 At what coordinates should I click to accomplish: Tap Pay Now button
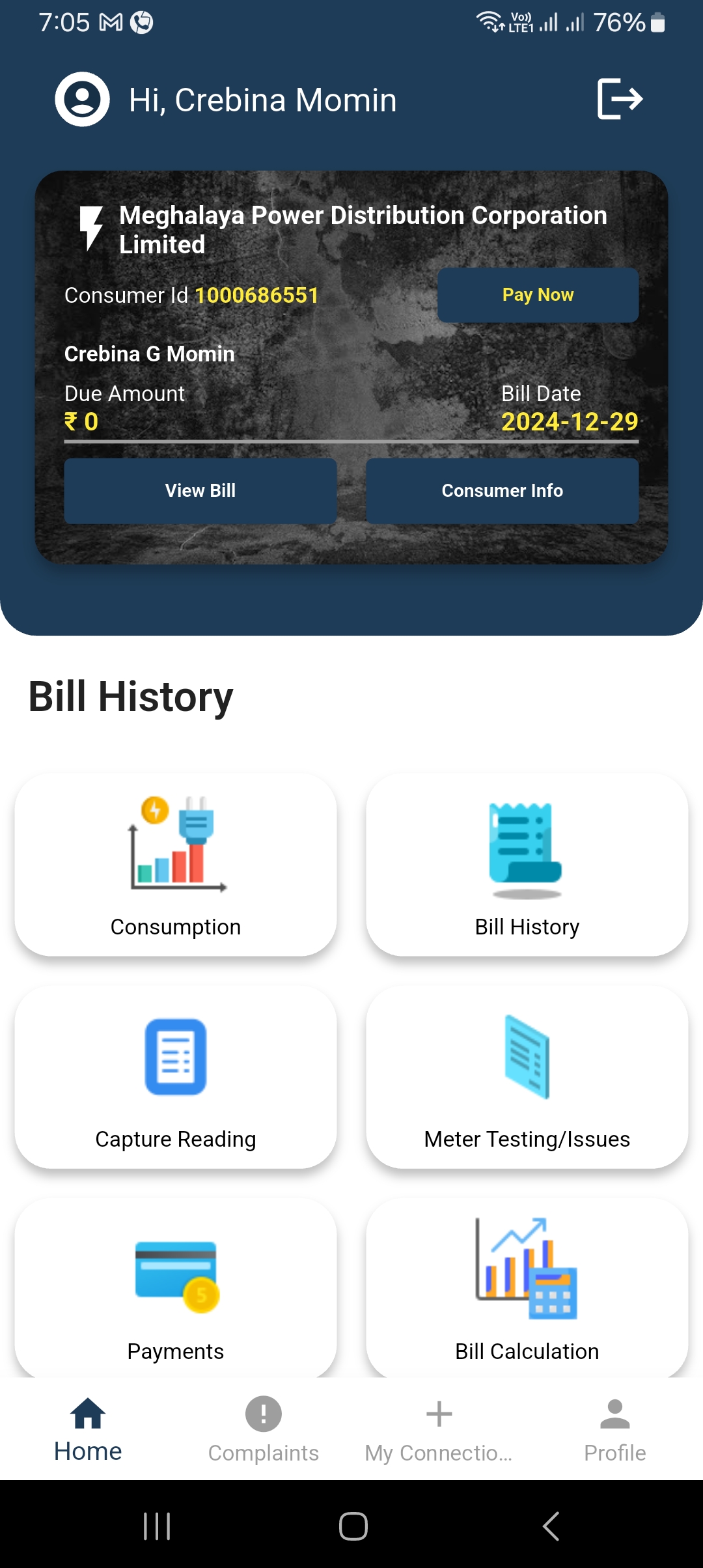(538, 295)
